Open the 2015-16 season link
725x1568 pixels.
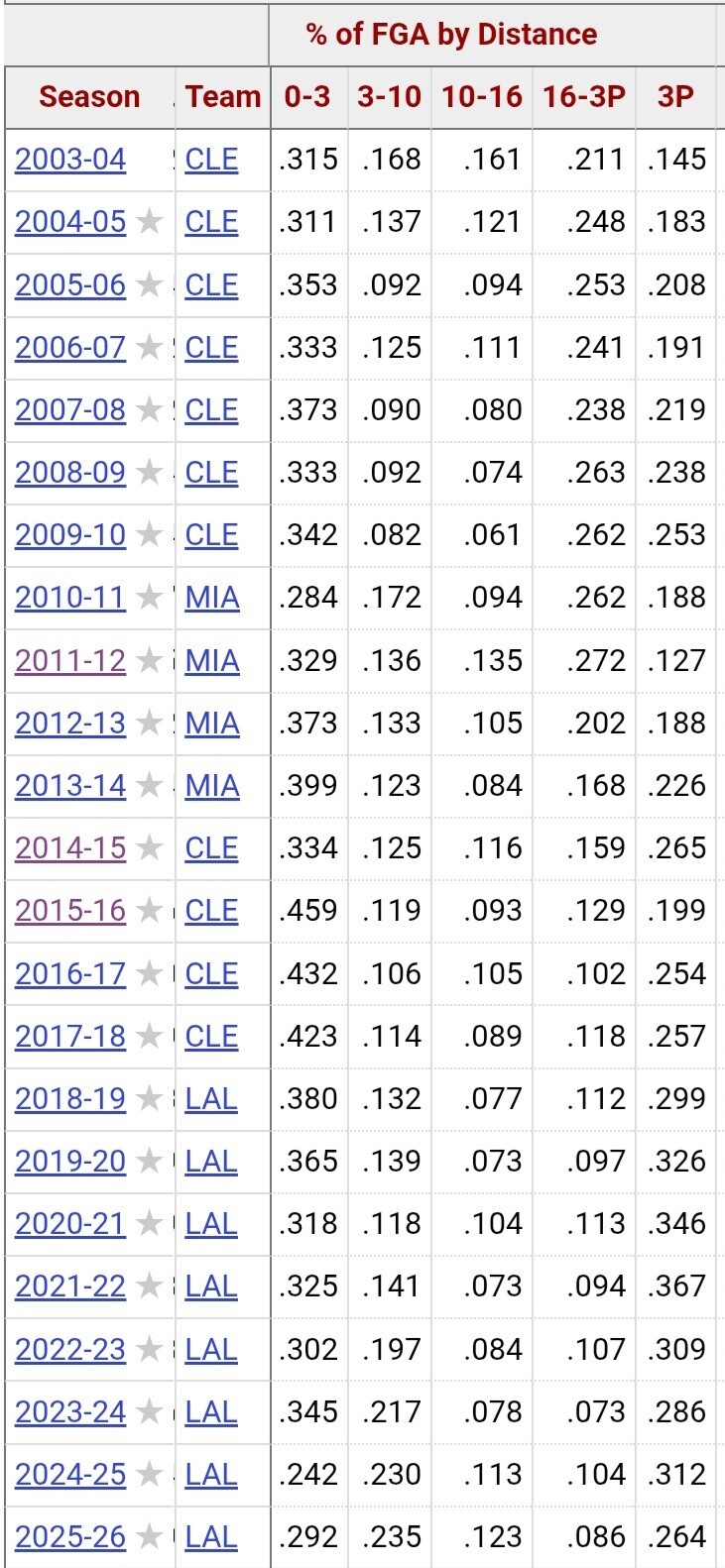click(x=70, y=911)
